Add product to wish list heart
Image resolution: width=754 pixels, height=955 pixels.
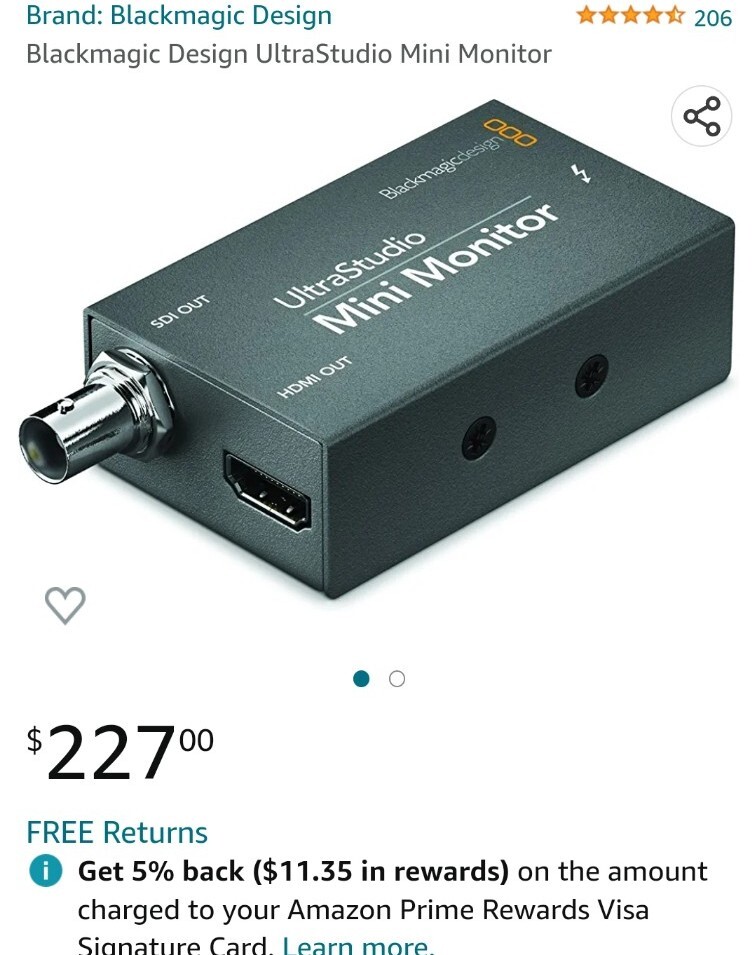point(65,604)
